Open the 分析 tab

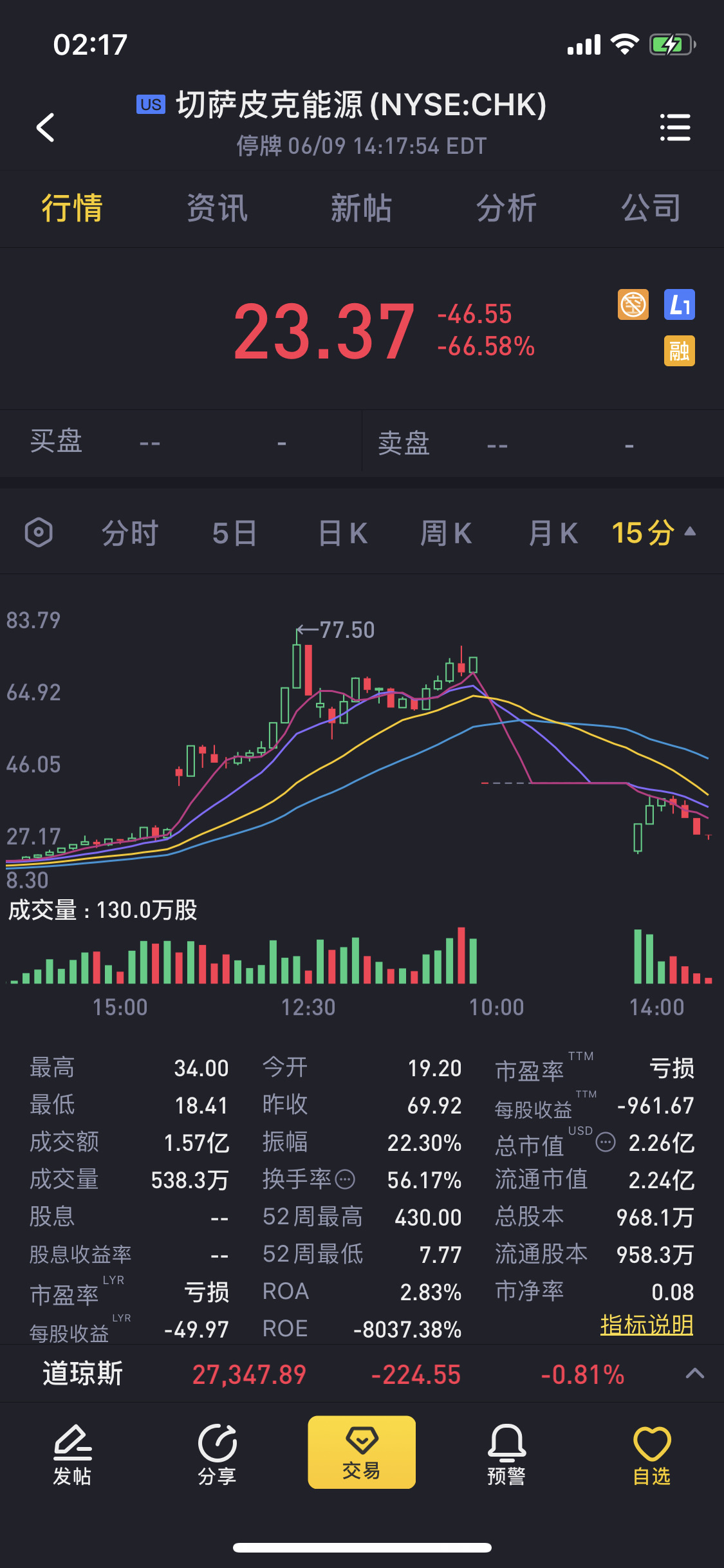click(x=506, y=208)
